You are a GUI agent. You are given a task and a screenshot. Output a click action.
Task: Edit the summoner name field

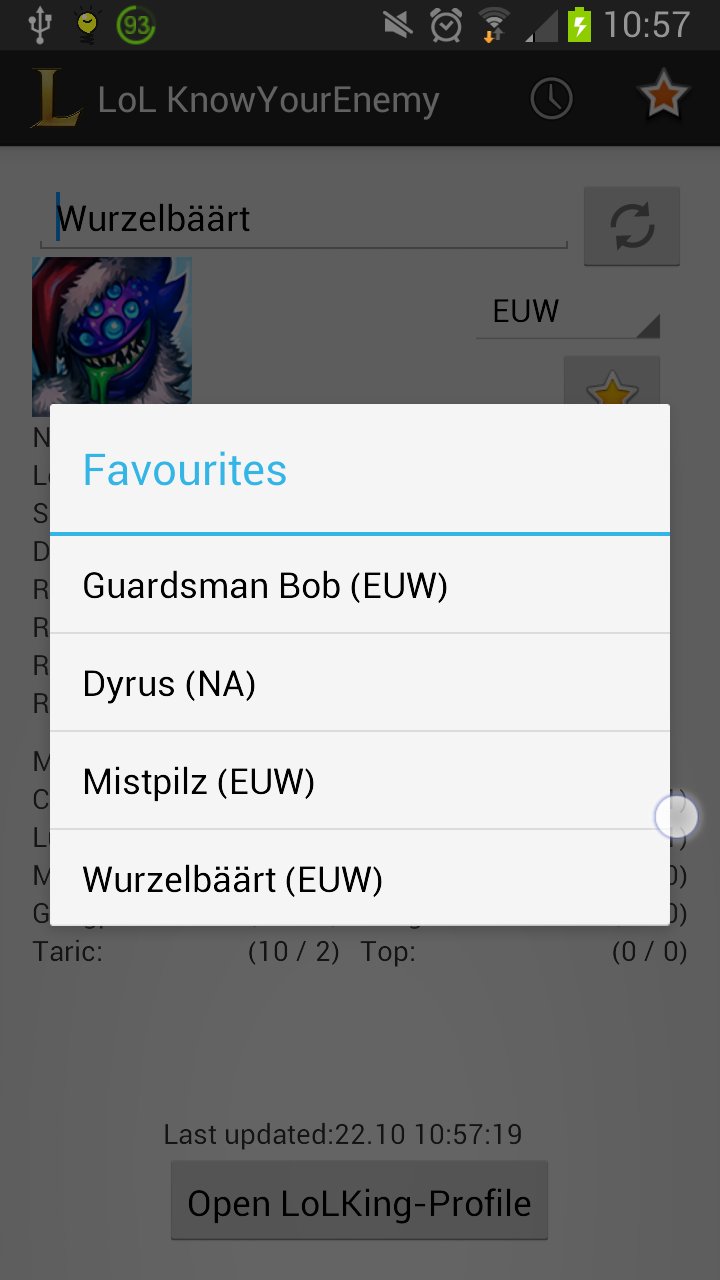coord(304,219)
